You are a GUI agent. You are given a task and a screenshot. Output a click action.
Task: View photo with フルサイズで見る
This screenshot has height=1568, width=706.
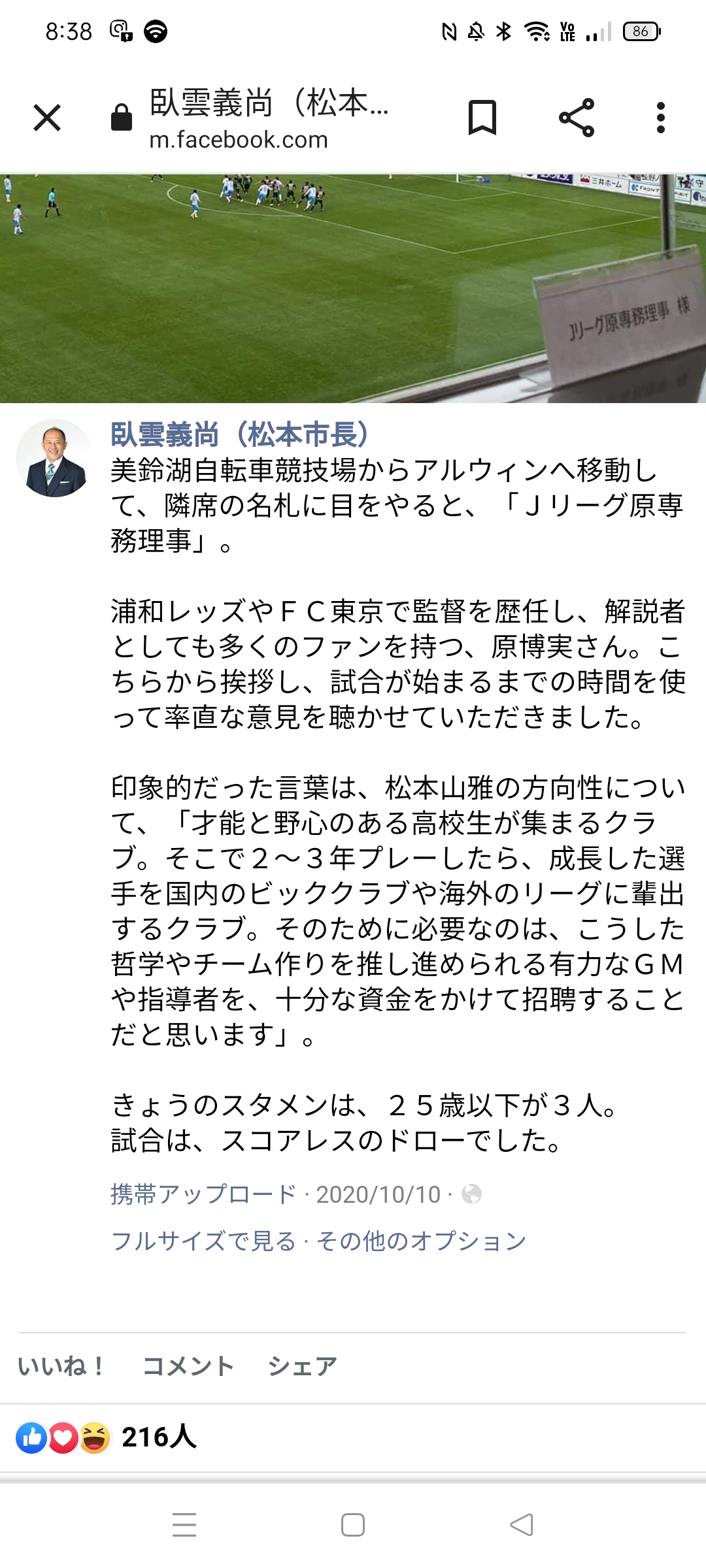(x=203, y=1241)
